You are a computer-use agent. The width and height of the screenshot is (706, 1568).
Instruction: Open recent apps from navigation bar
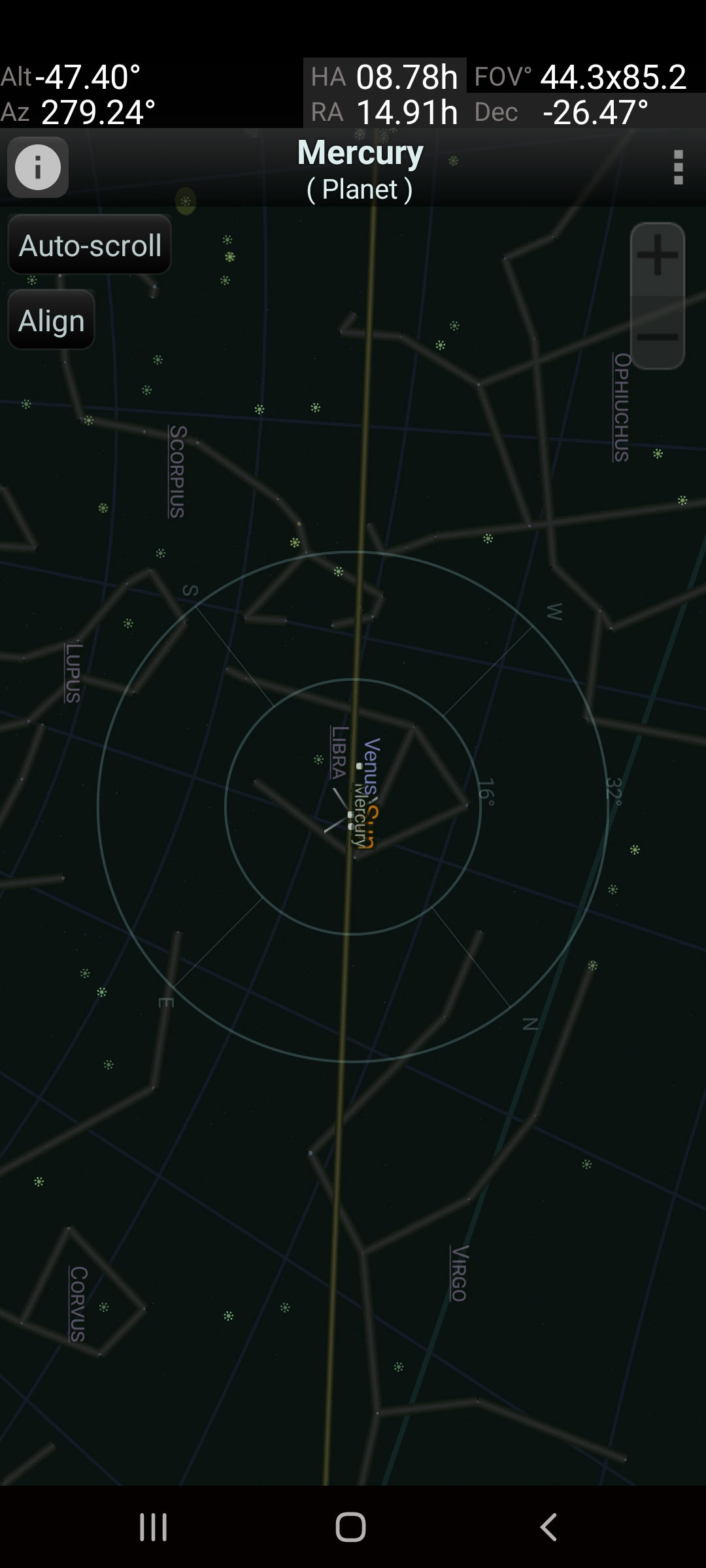click(x=154, y=1527)
